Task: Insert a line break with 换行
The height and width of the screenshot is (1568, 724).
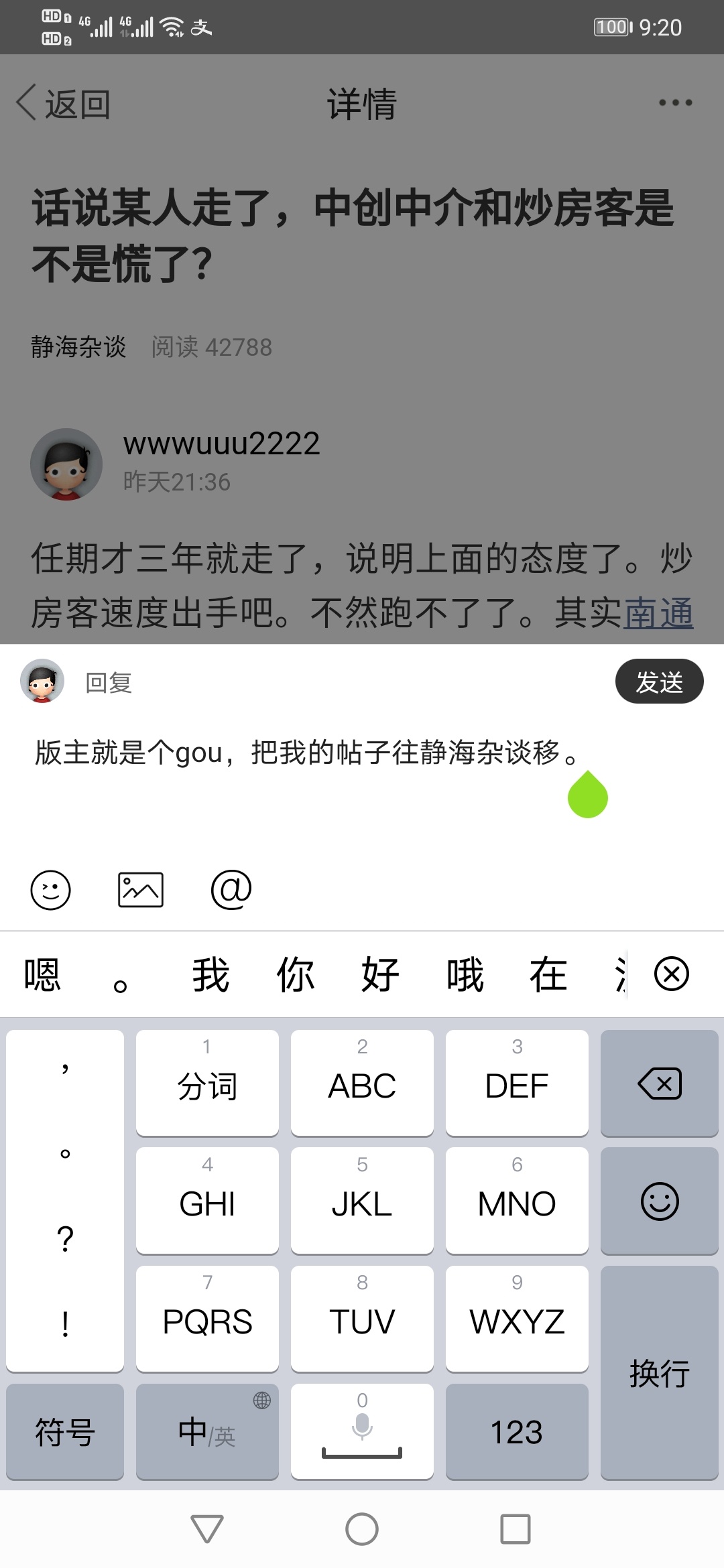Action: [659, 1372]
